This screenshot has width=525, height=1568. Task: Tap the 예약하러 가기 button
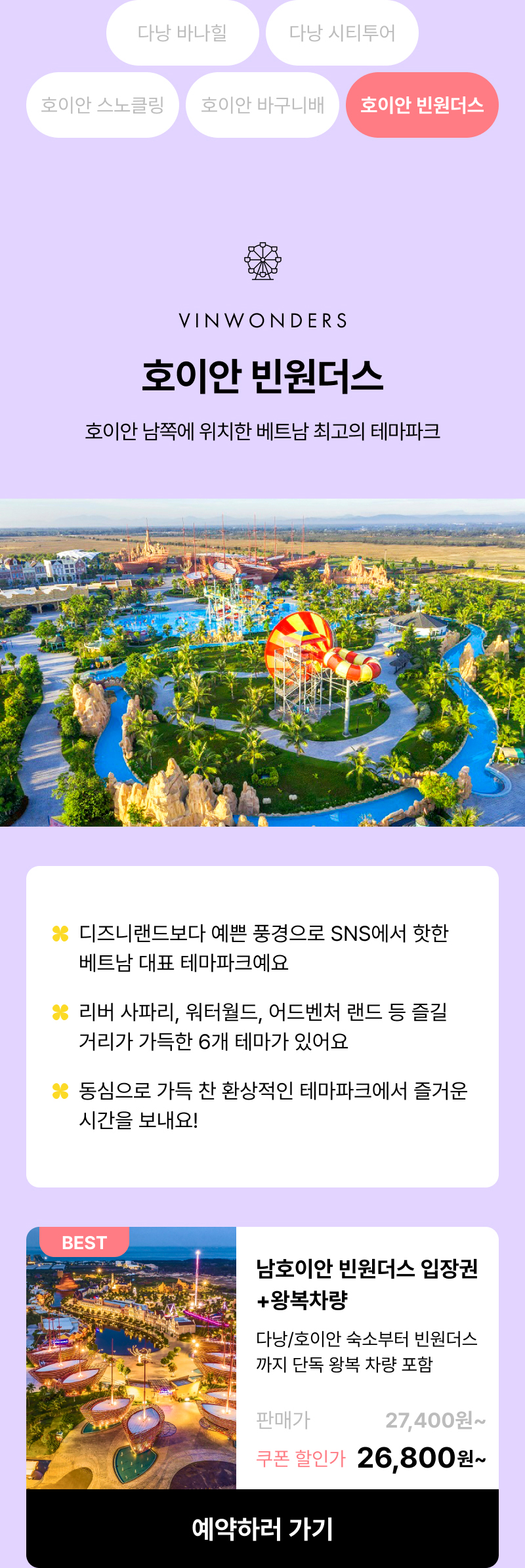tap(262, 1529)
